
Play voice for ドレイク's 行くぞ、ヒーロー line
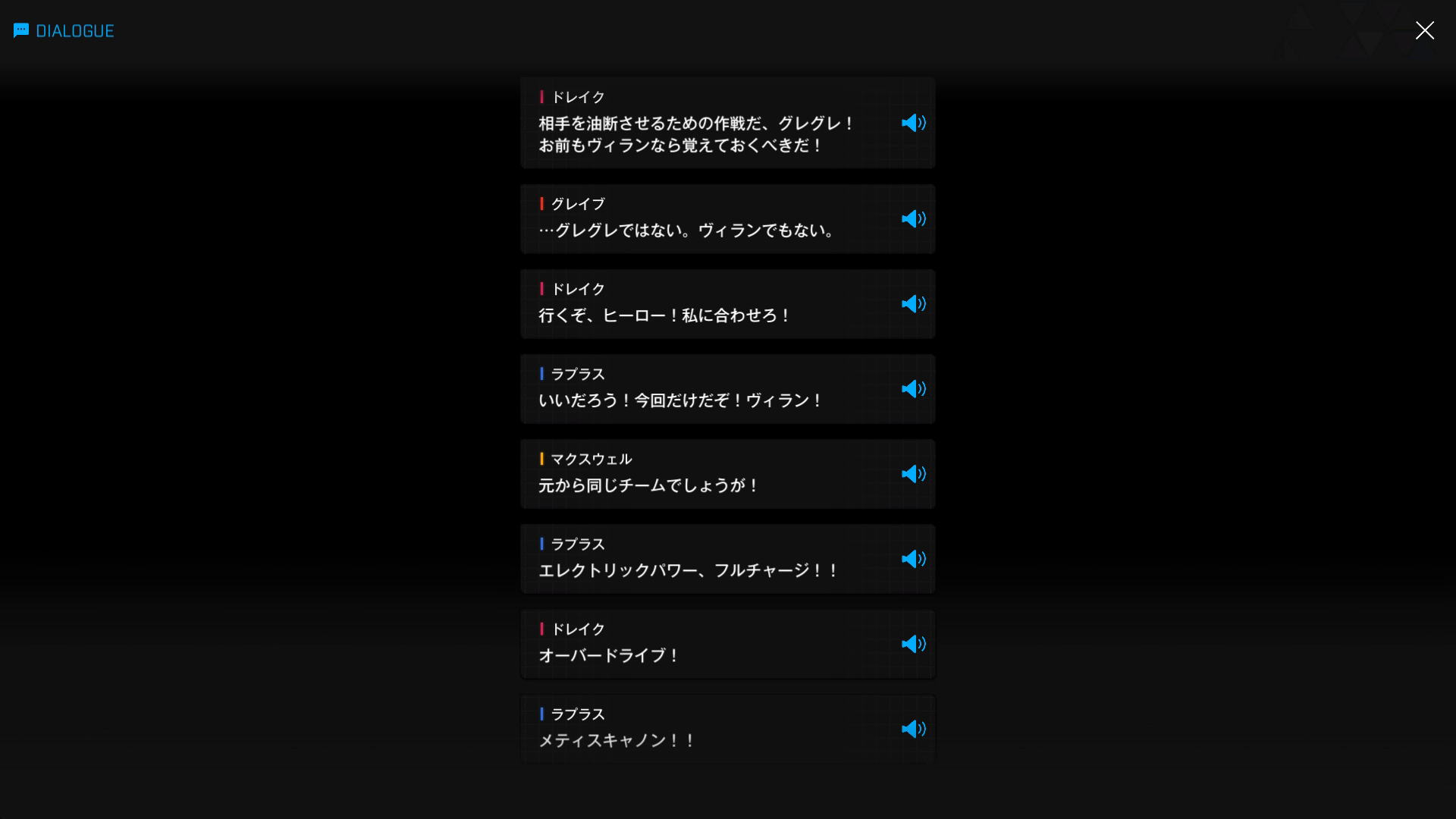pyautogui.click(x=913, y=304)
